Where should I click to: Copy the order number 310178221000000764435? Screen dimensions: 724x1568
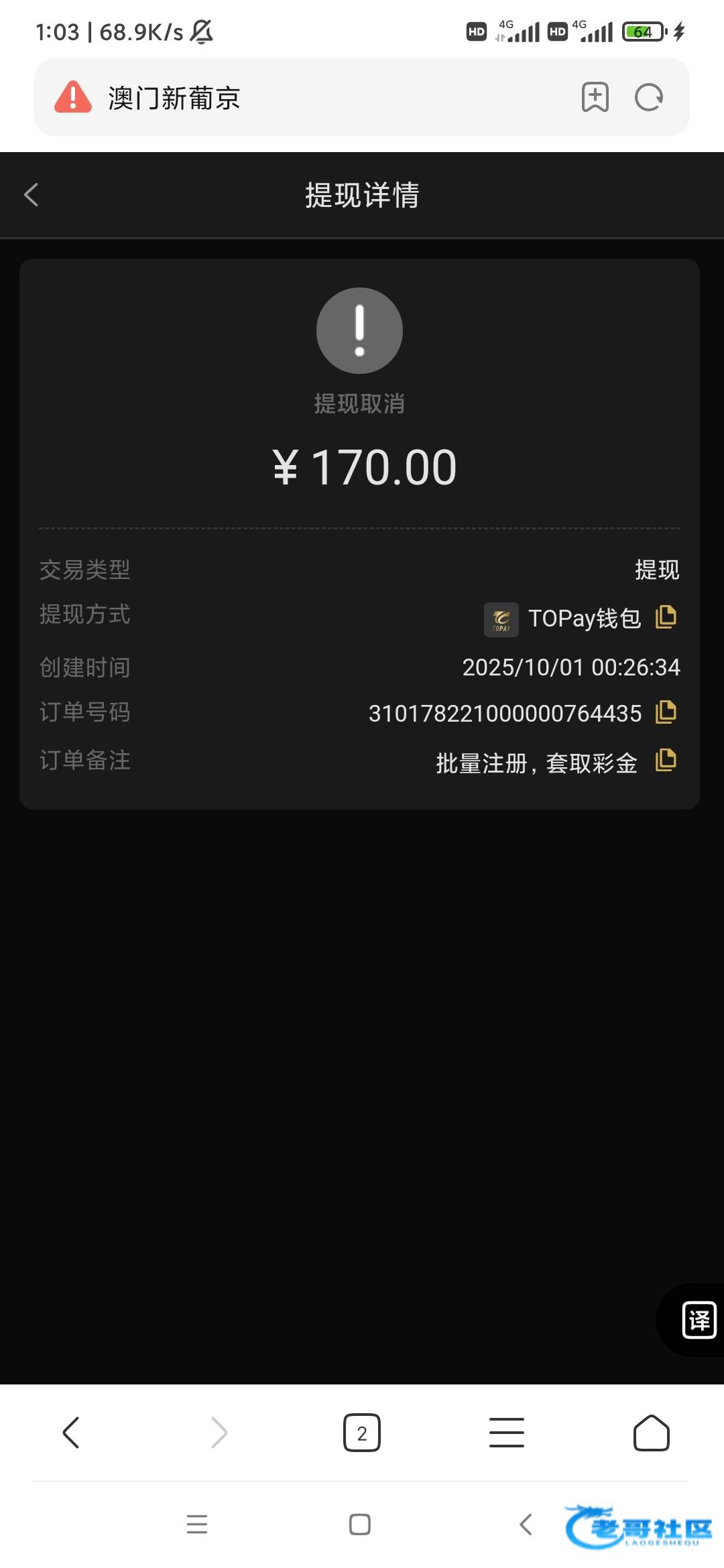(666, 712)
